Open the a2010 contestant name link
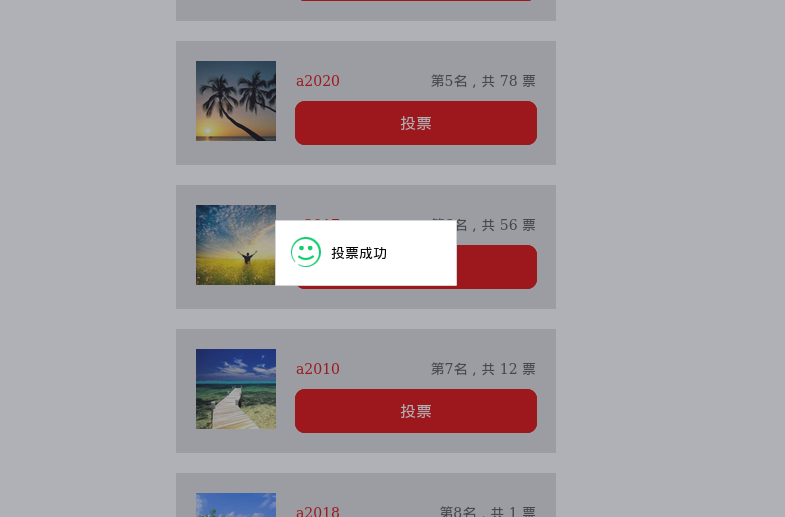This screenshot has width=785, height=517. coord(318,369)
